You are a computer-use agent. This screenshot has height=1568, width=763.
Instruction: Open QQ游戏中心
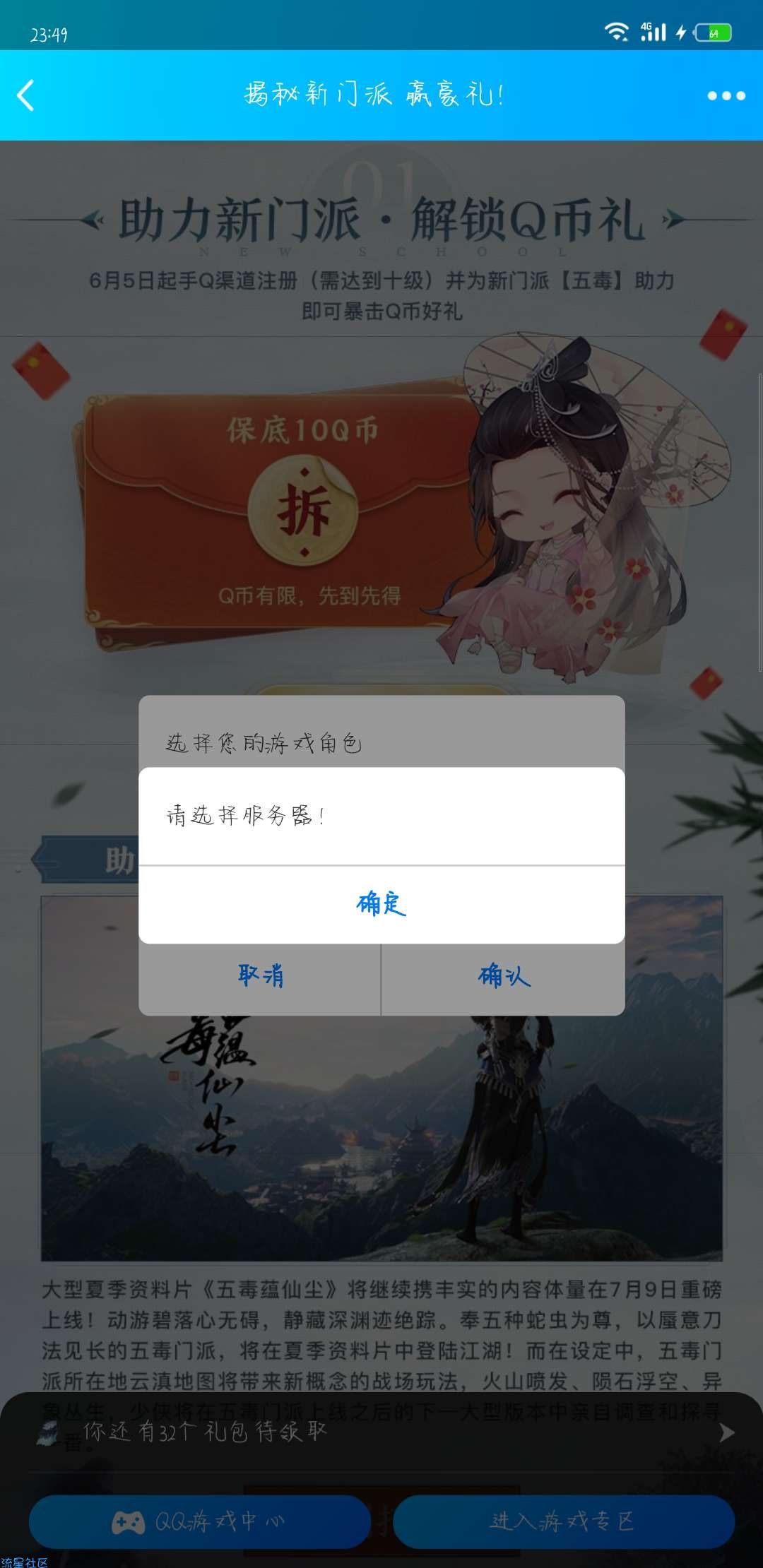[200, 1521]
